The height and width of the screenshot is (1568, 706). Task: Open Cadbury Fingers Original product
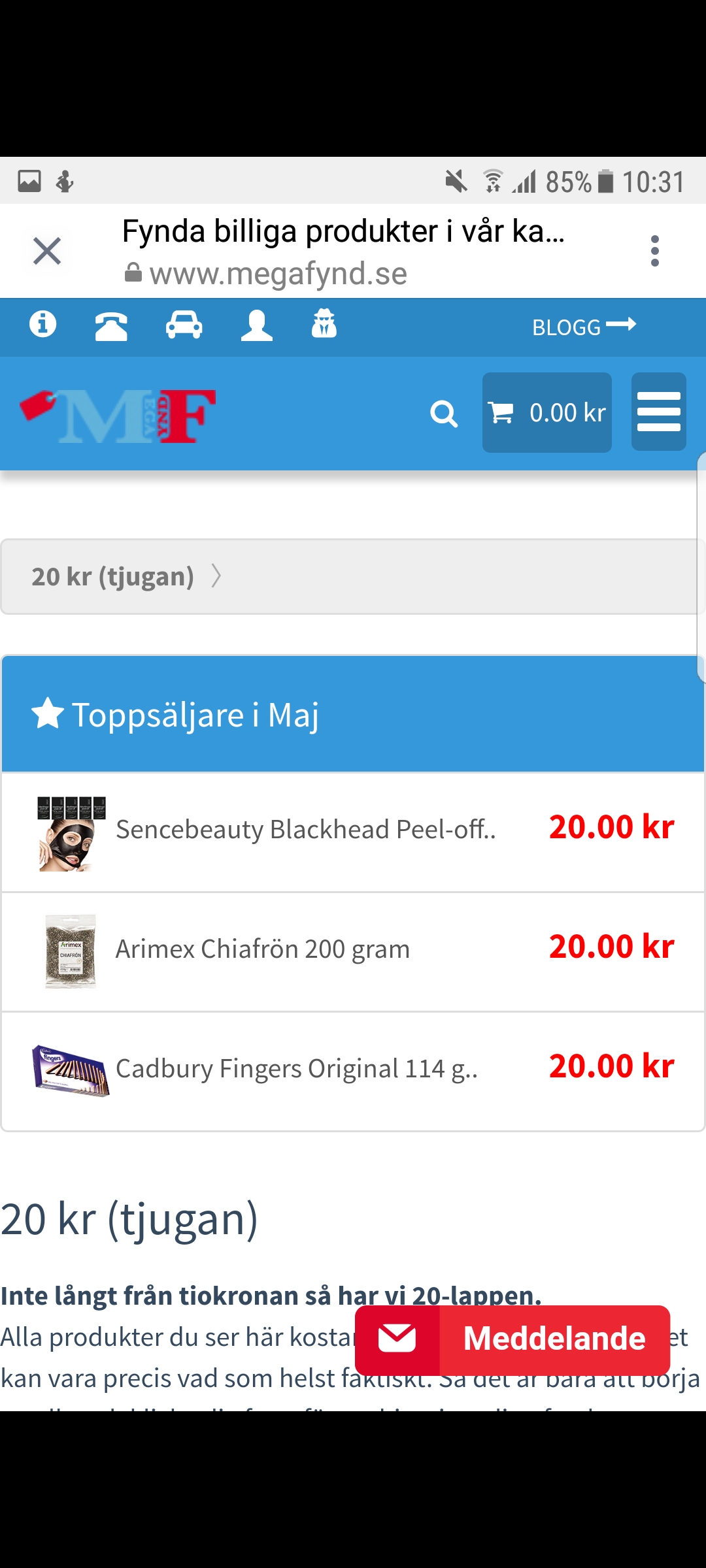[296, 1069]
